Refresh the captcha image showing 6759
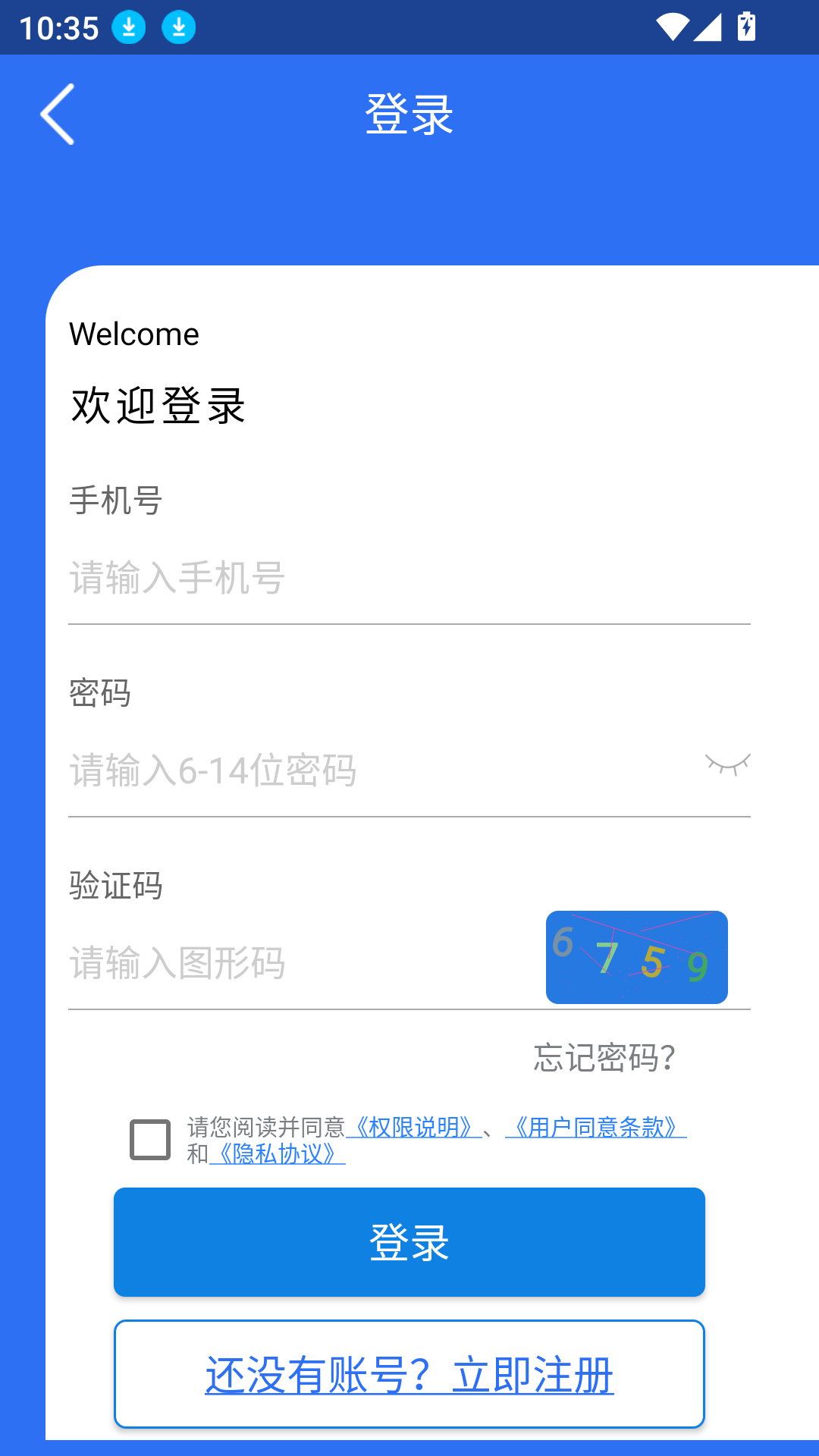This screenshot has width=819, height=1456. click(637, 957)
